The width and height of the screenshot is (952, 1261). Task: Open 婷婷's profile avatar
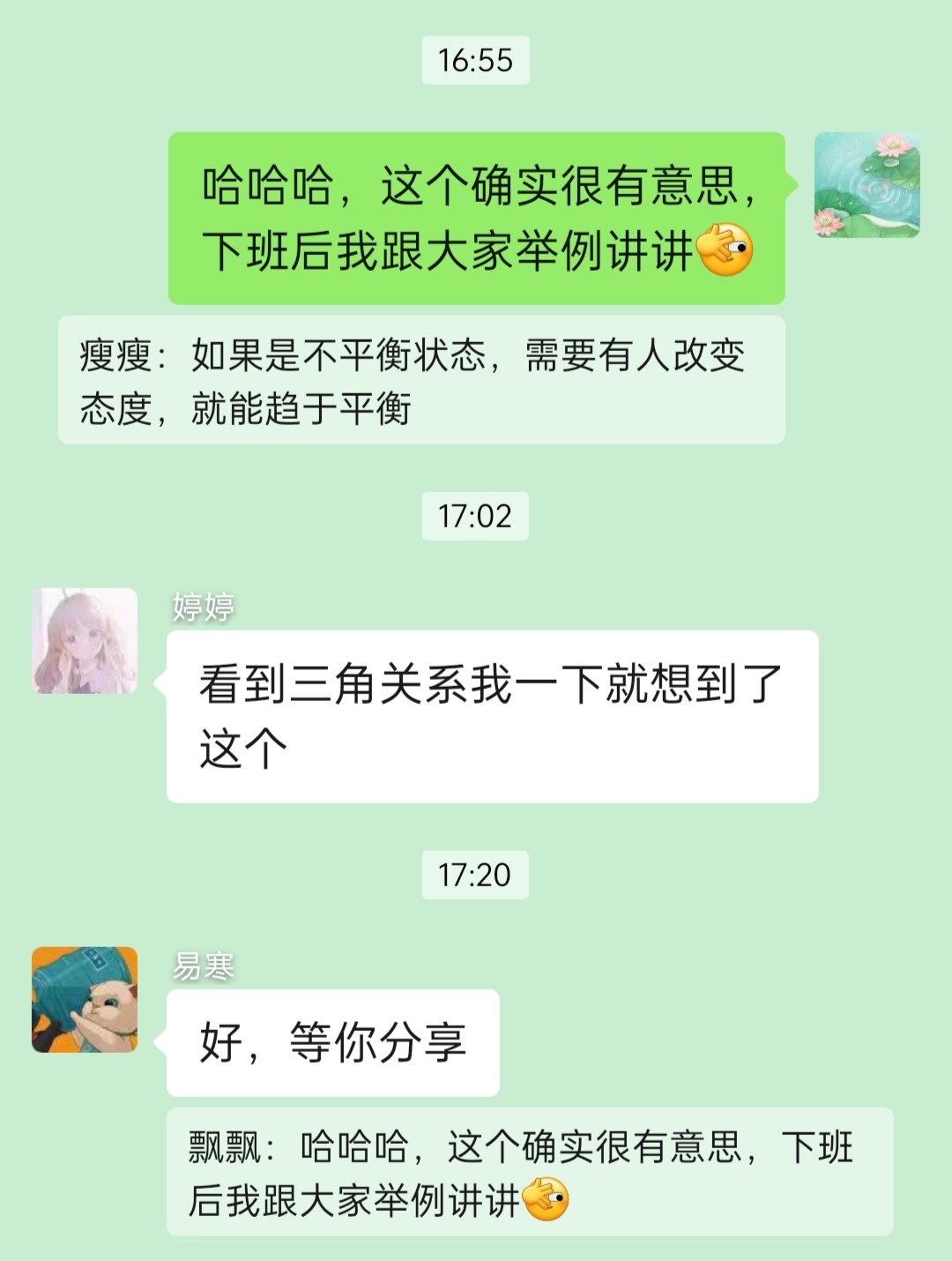click(85, 641)
